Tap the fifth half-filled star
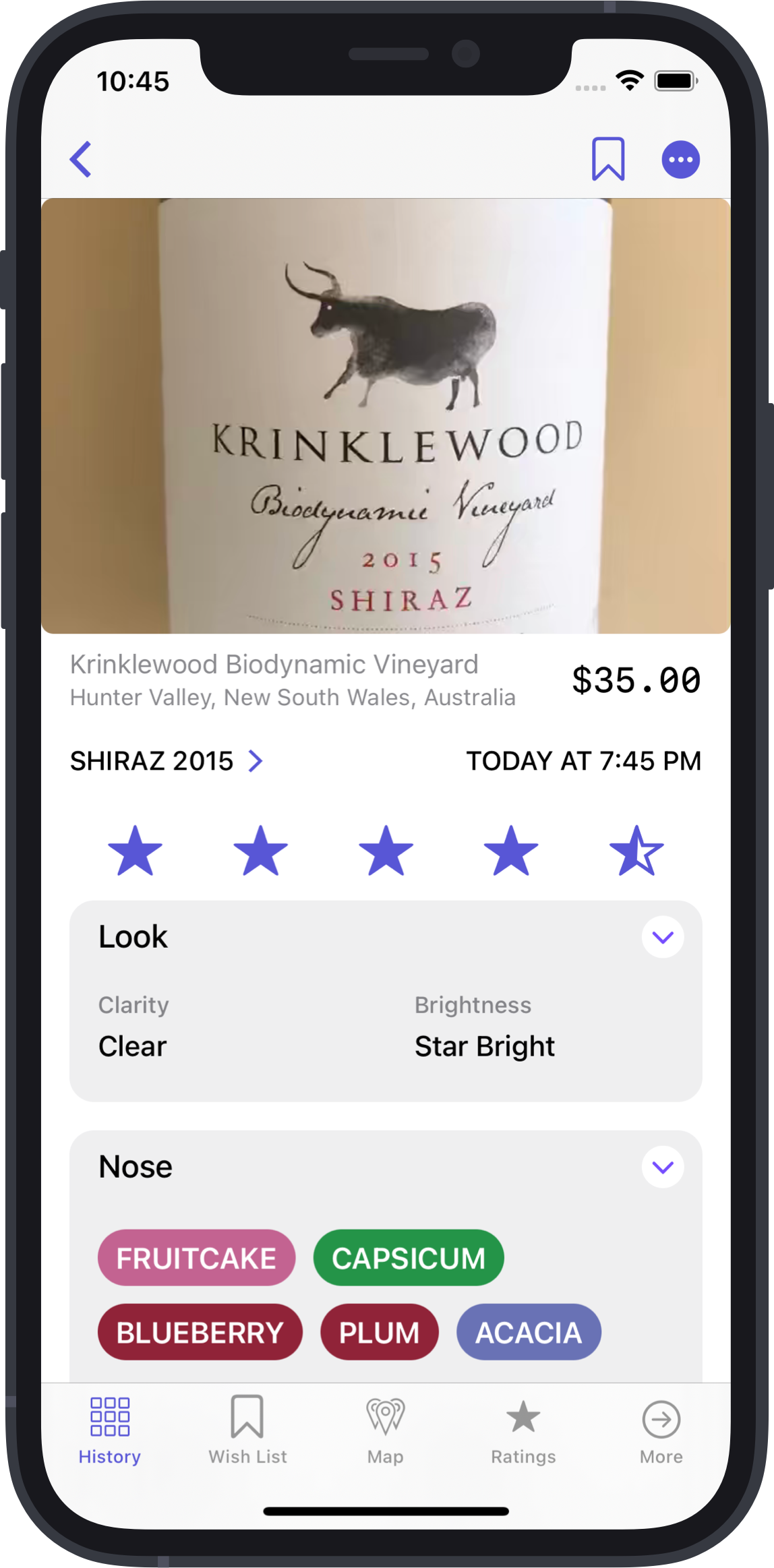This screenshot has width=774, height=1568. tap(636, 851)
